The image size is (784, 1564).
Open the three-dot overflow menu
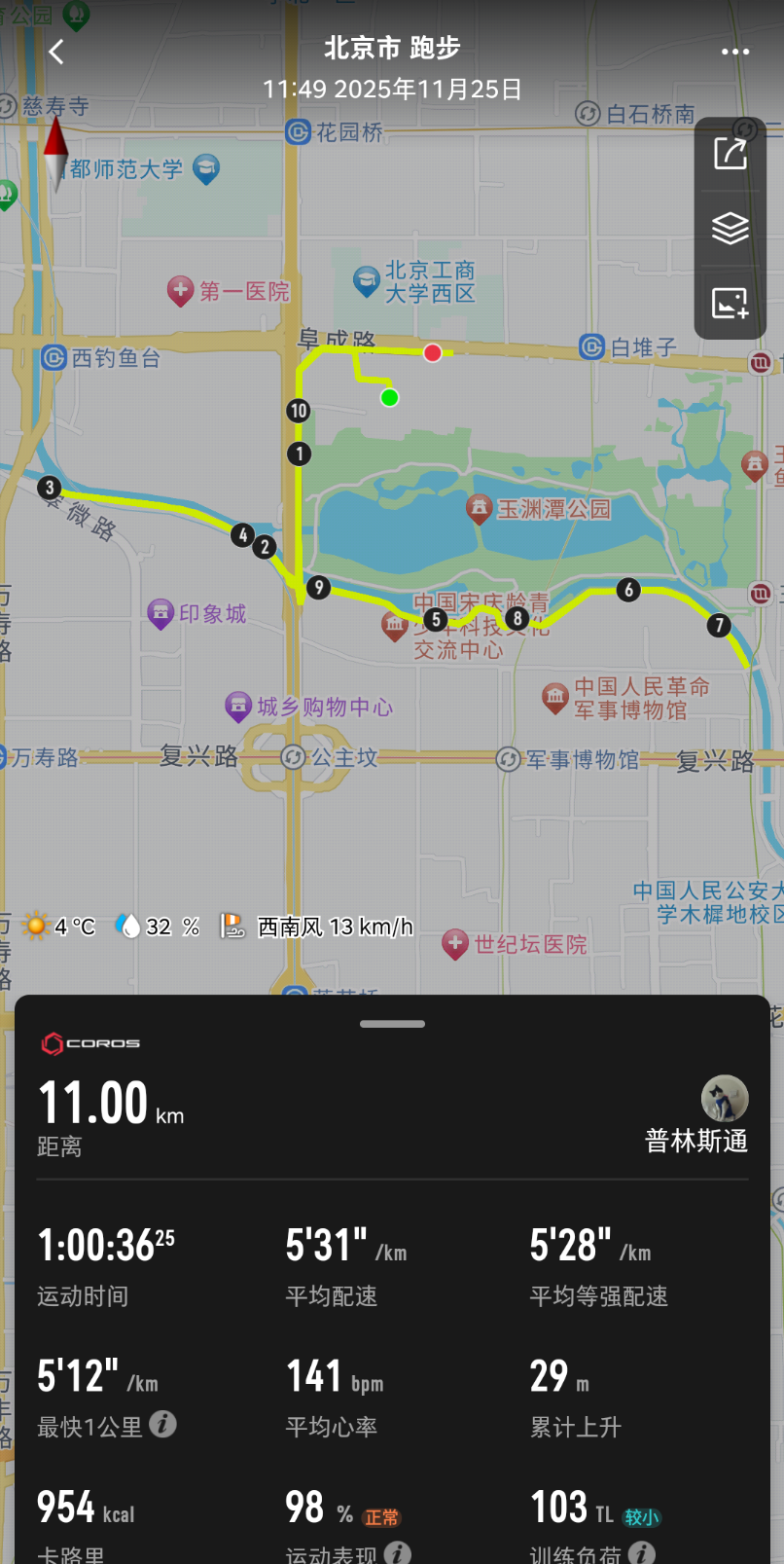735,52
